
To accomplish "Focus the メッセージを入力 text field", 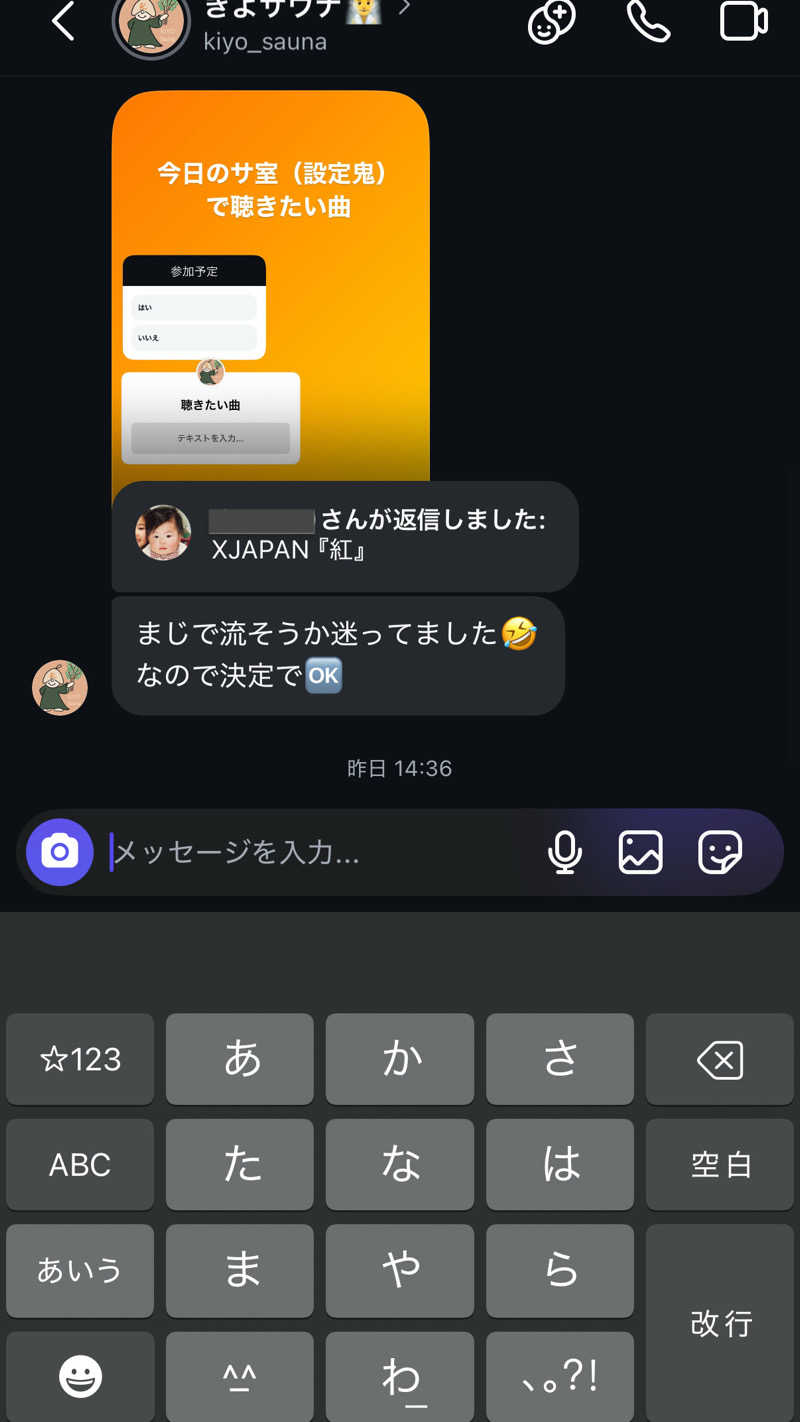I will (320, 853).
